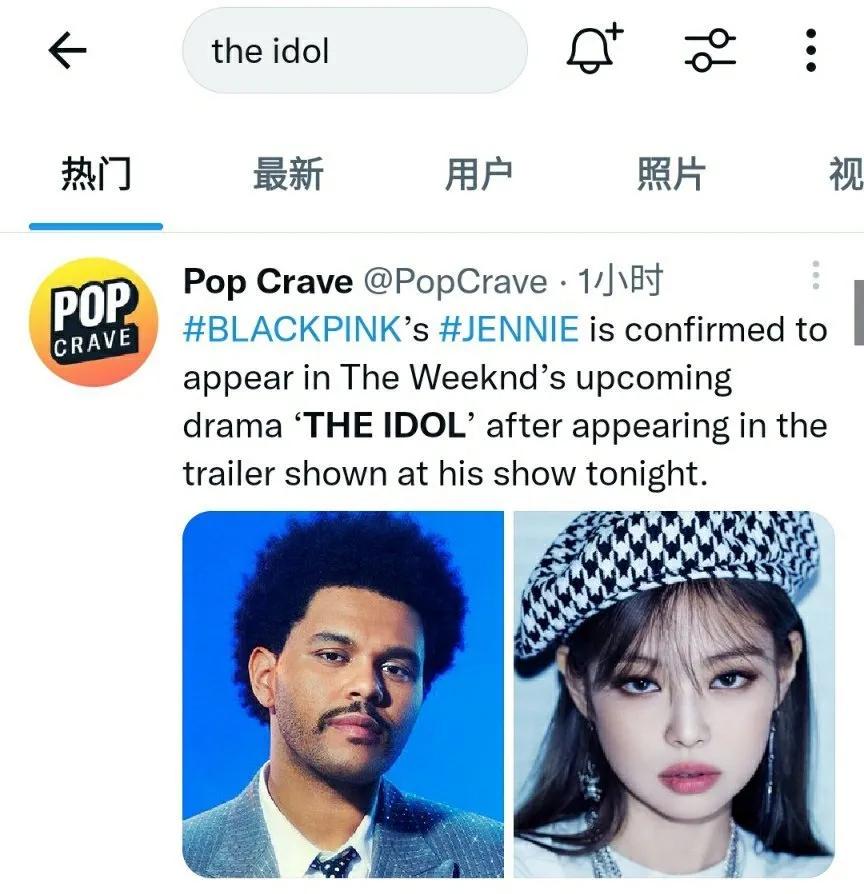Open The Weeknd photo thumbnail
864x894 pixels.
tap(340, 700)
